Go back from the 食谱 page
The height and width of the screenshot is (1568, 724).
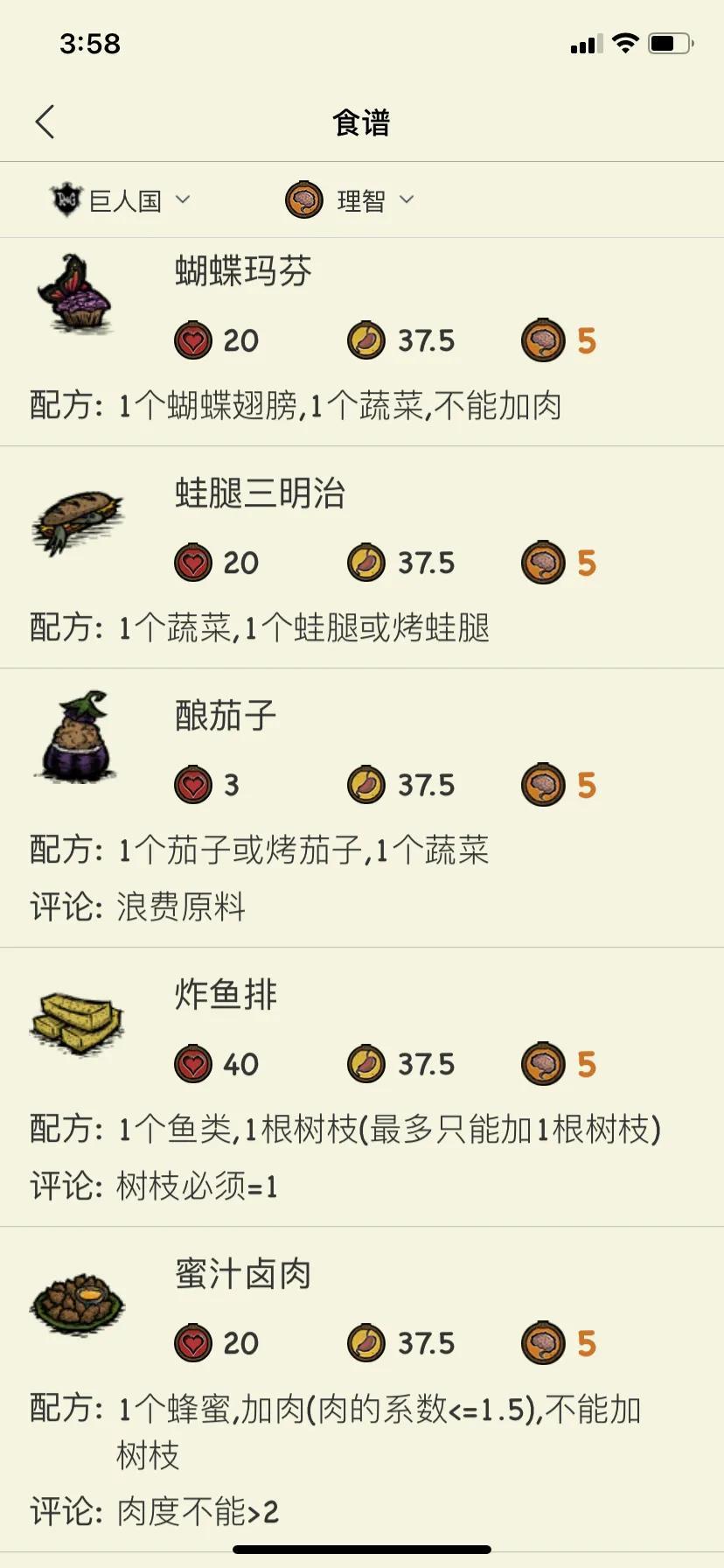click(45, 122)
